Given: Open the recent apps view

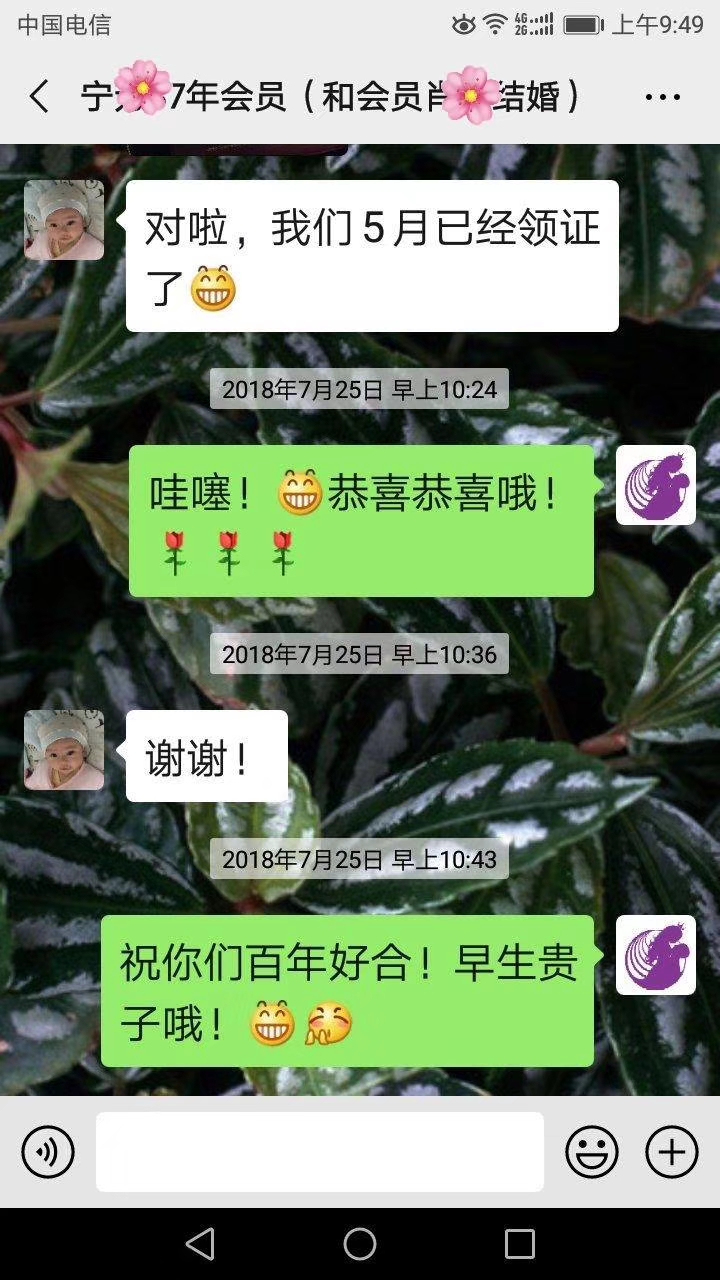Looking at the screenshot, I should pos(520,1244).
